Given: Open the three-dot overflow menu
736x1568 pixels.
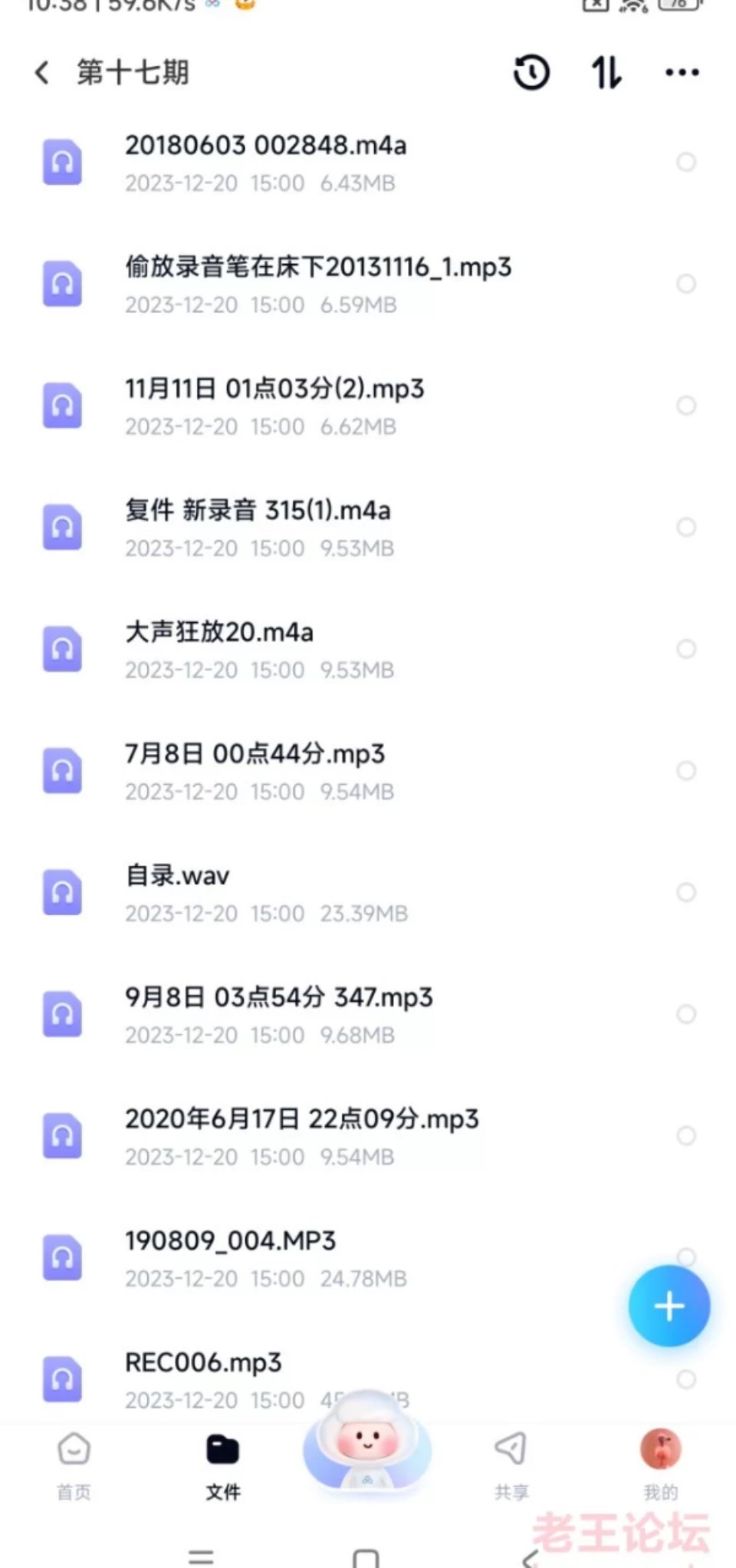Looking at the screenshot, I should (682, 73).
